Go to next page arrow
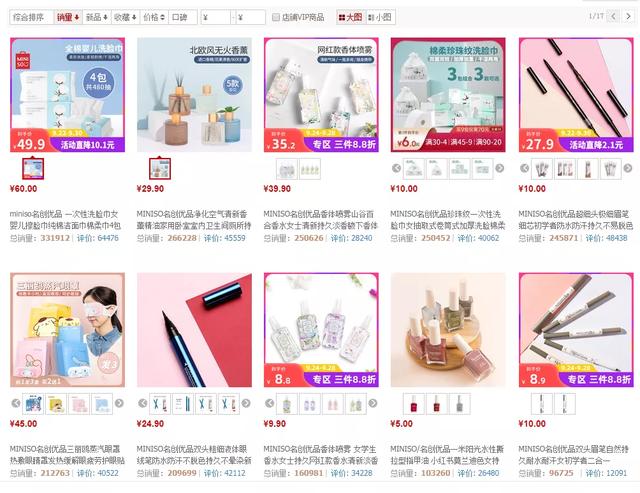This screenshot has height=493, width=640. [626, 16]
